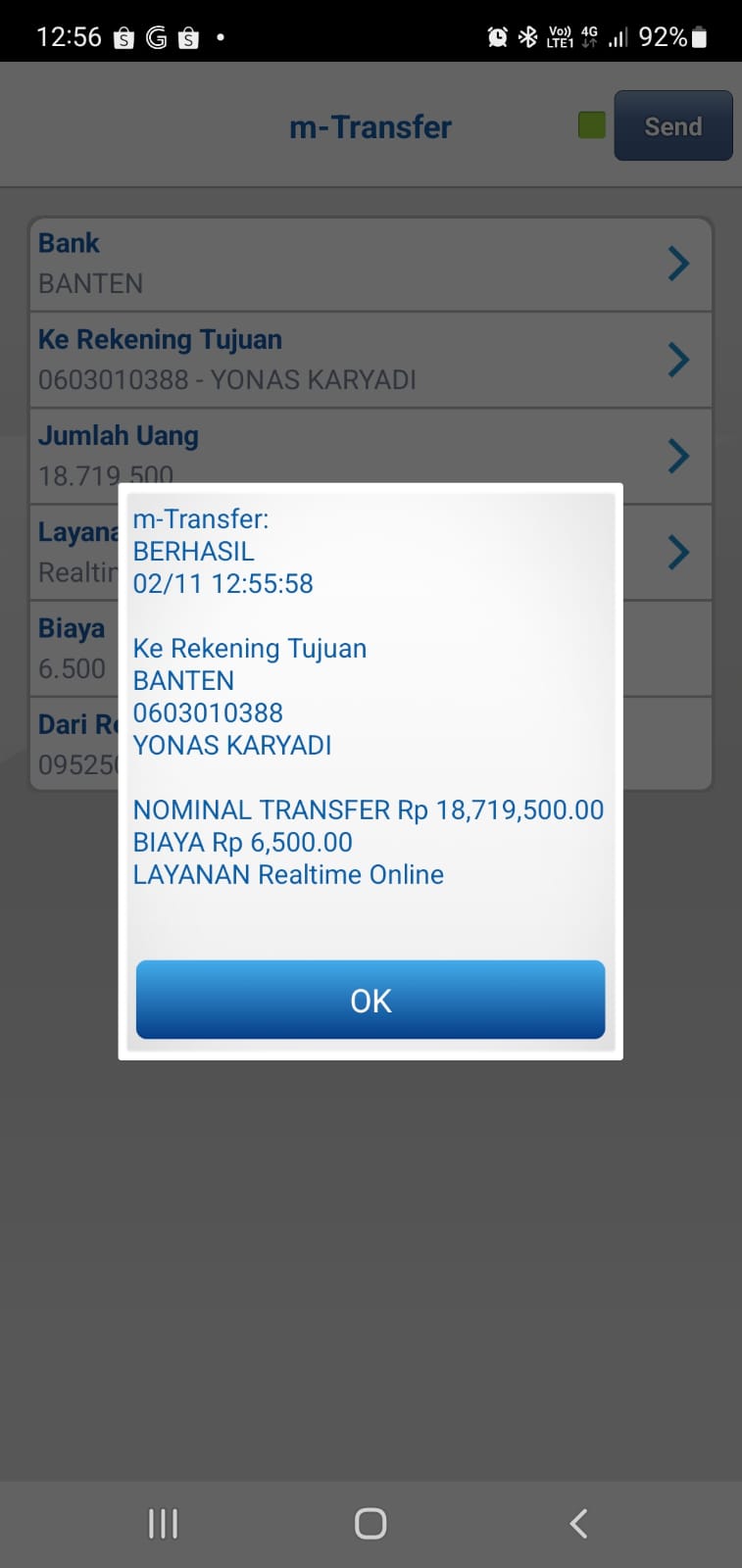Open the Bank BANTEN row

371,264
